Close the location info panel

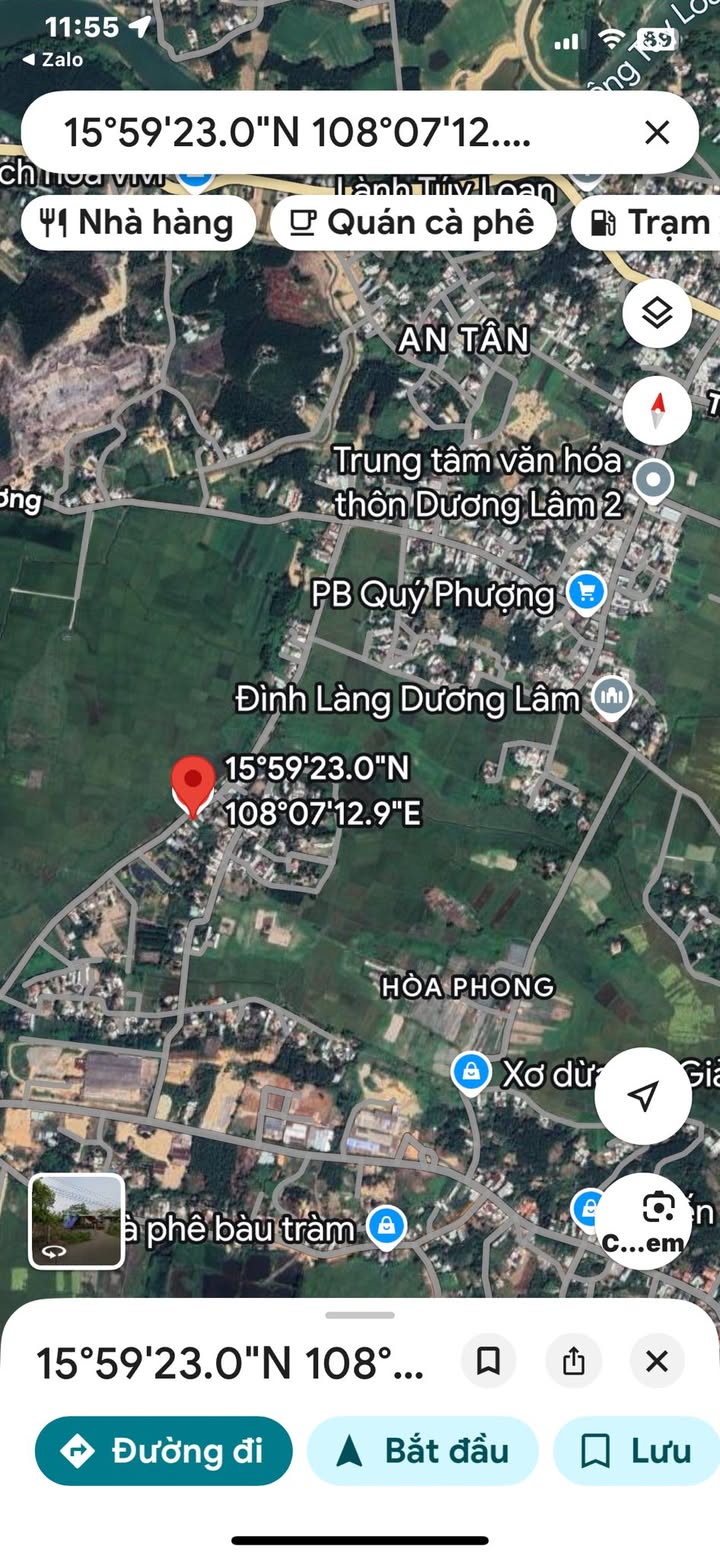(657, 1361)
